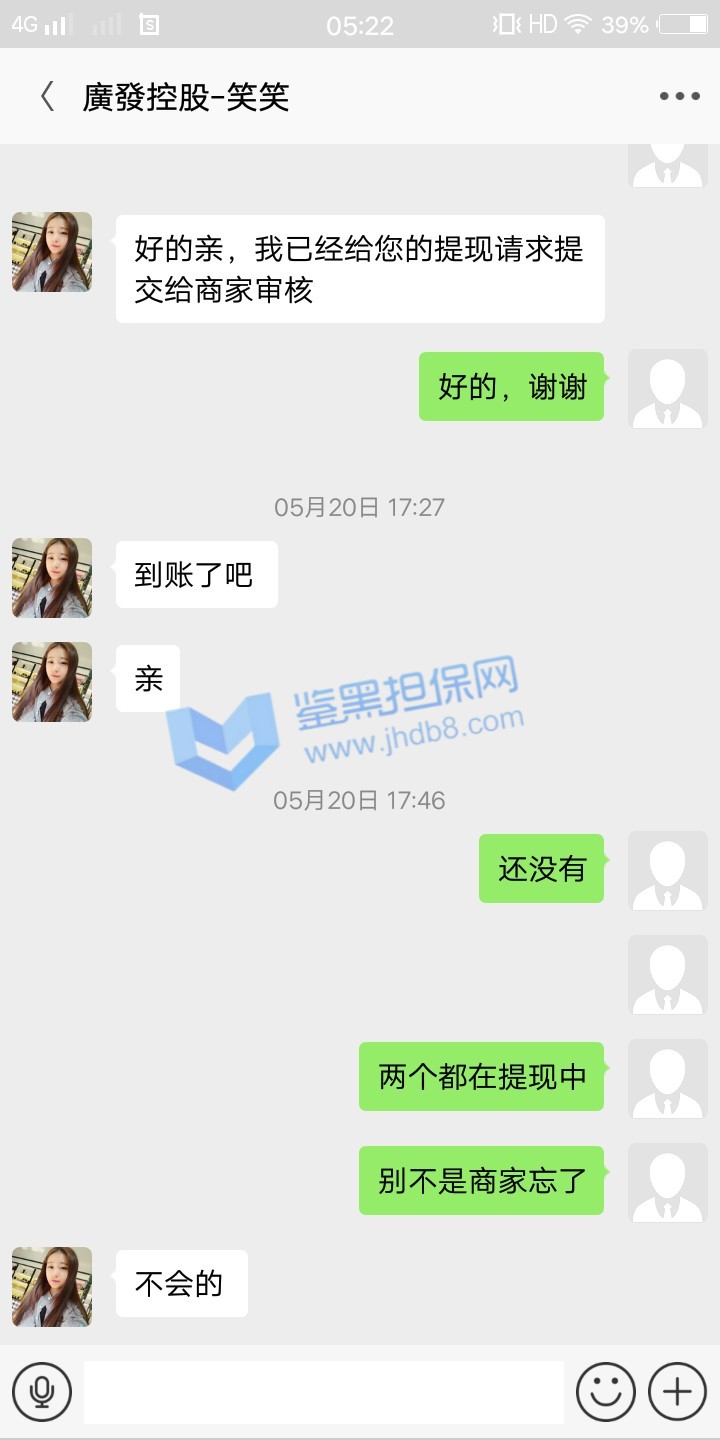Tap the contact avatar beside "不会的"

tap(52, 1287)
